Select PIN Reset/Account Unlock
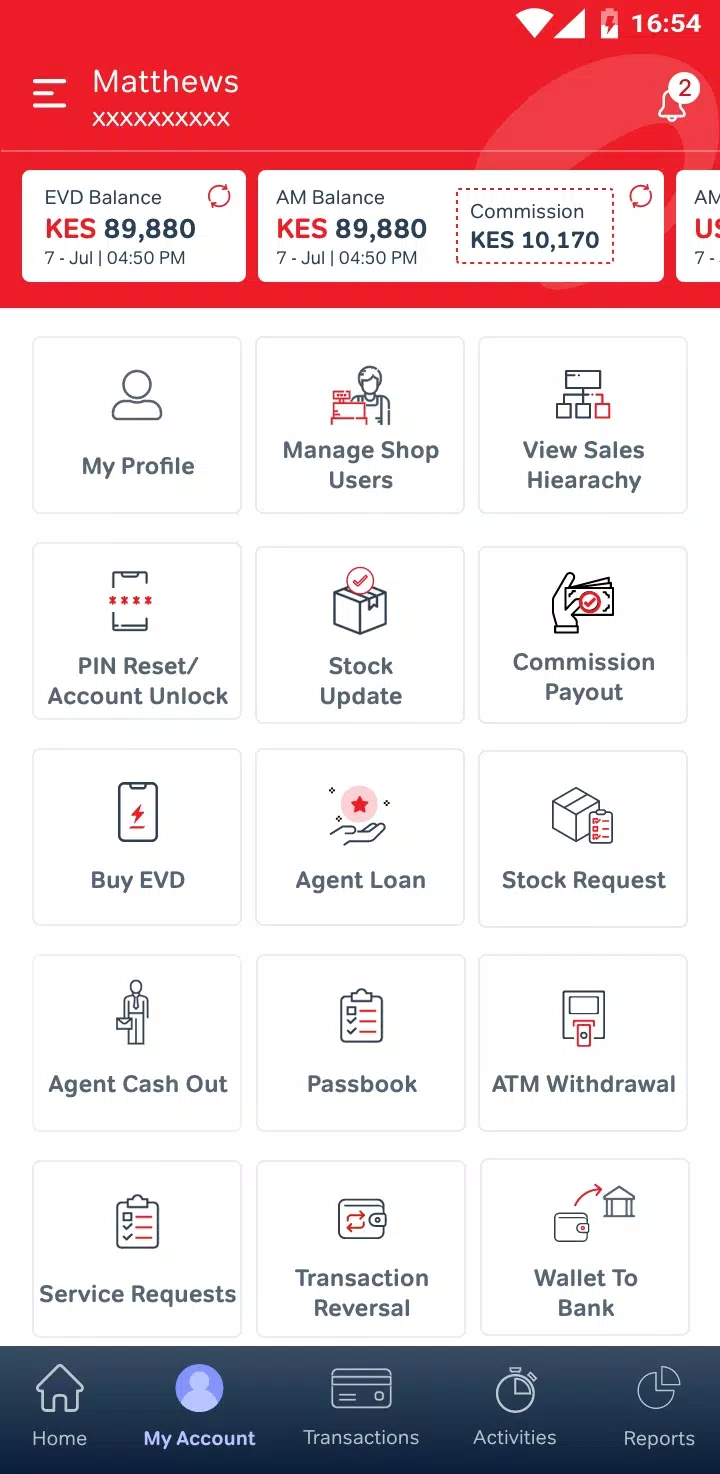Viewport: 720px width, 1474px height. pyautogui.click(x=137, y=633)
